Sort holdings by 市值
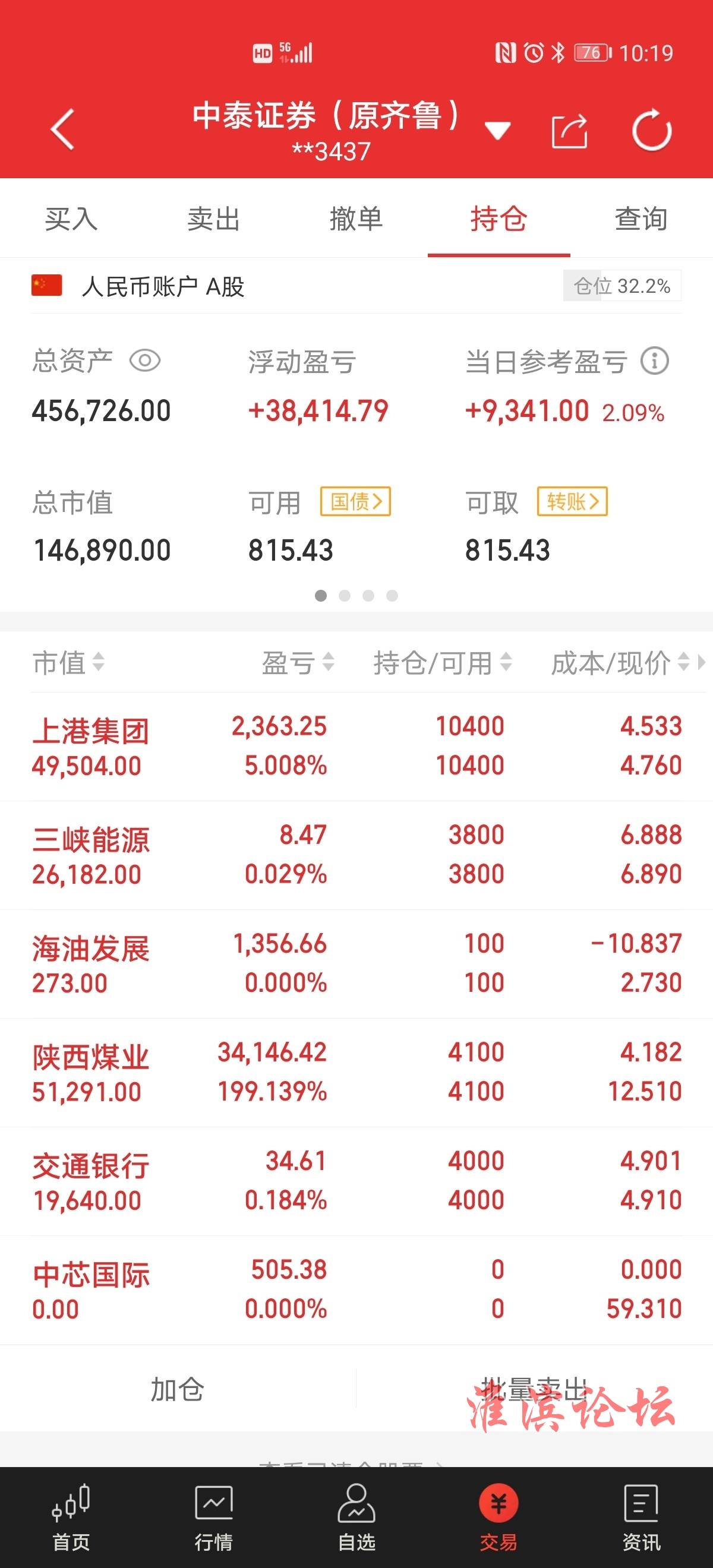Image resolution: width=713 pixels, height=1568 pixels. coord(68,662)
